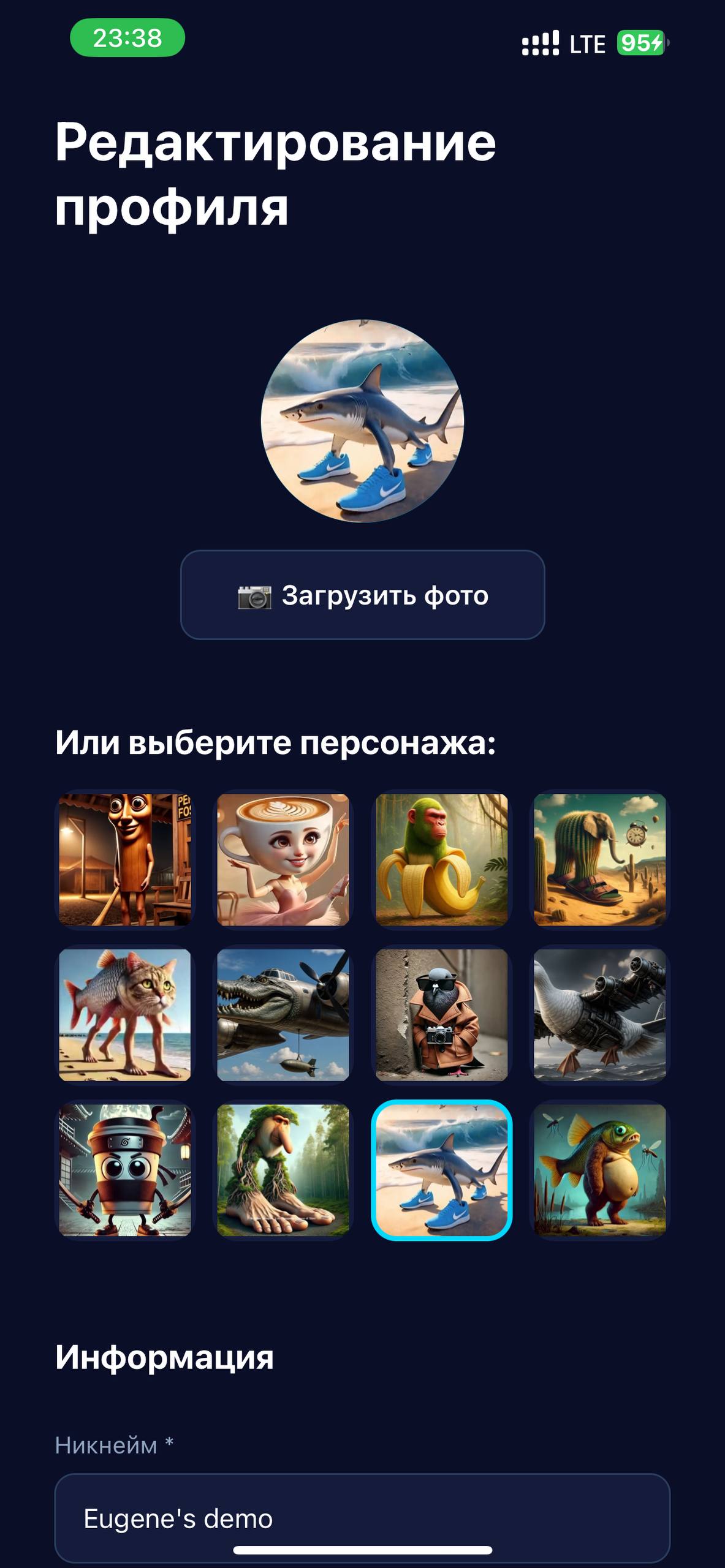Tap the cellular signal strength icon
Image resolution: width=725 pixels, height=1568 pixels.
[x=539, y=42]
